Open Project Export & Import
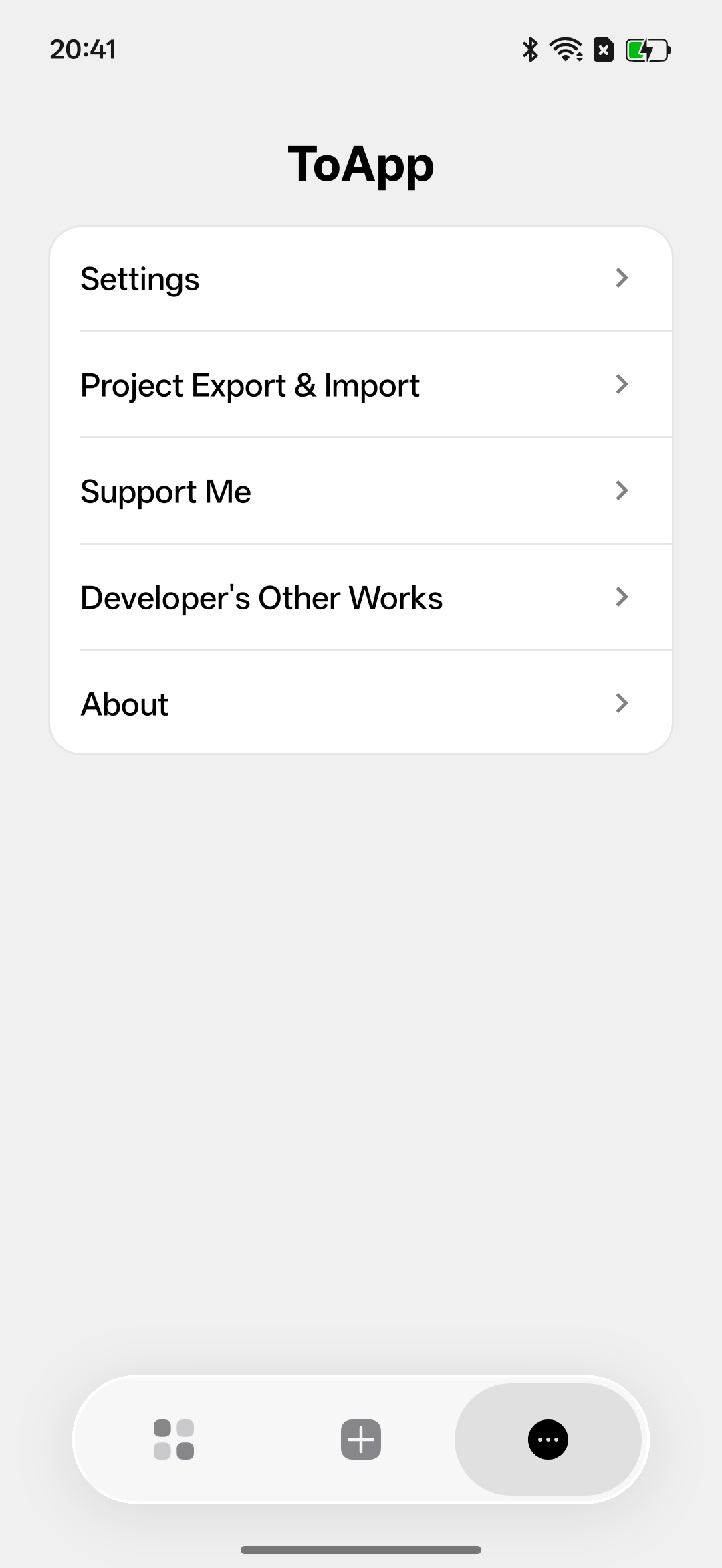Image resolution: width=722 pixels, height=1568 pixels. (361, 385)
